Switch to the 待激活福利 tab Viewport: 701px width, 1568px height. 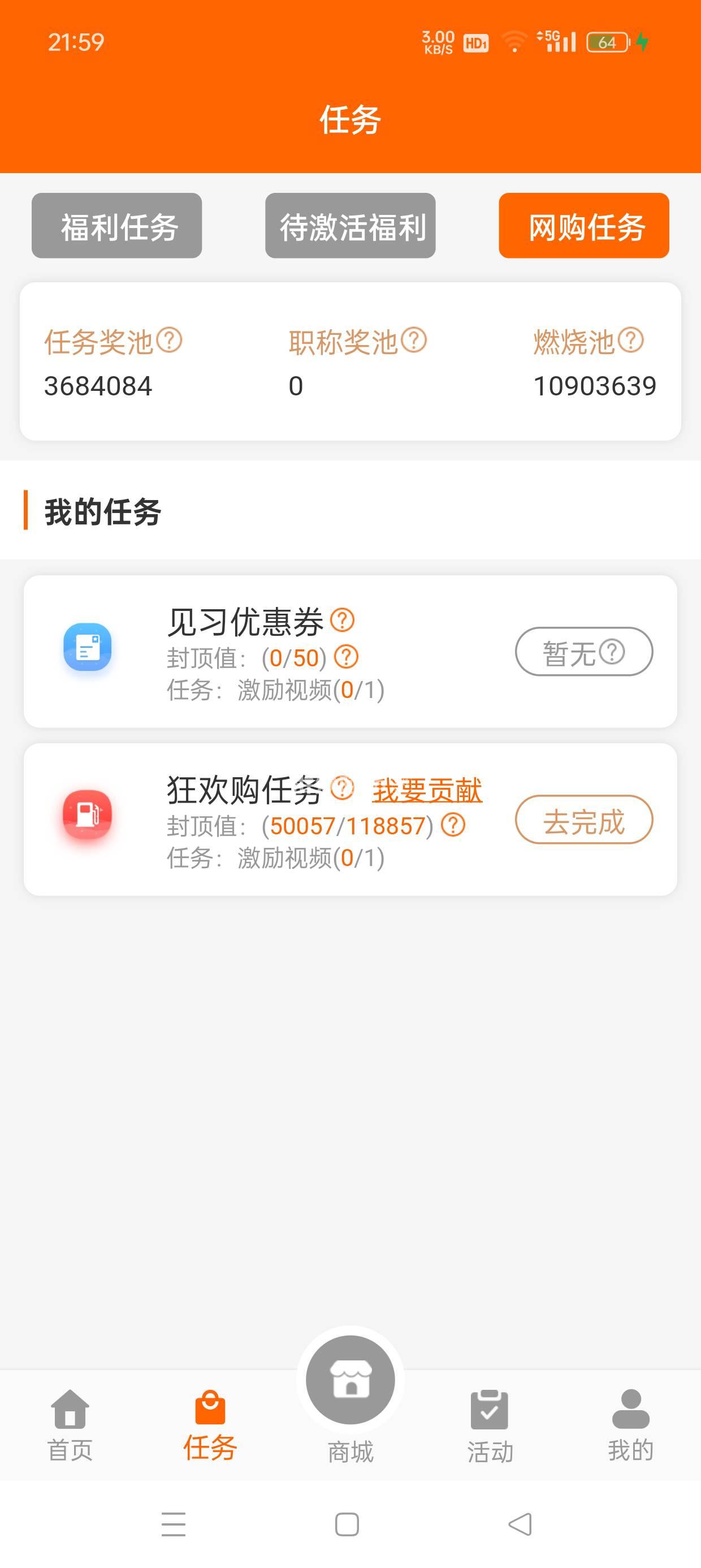tap(350, 226)
